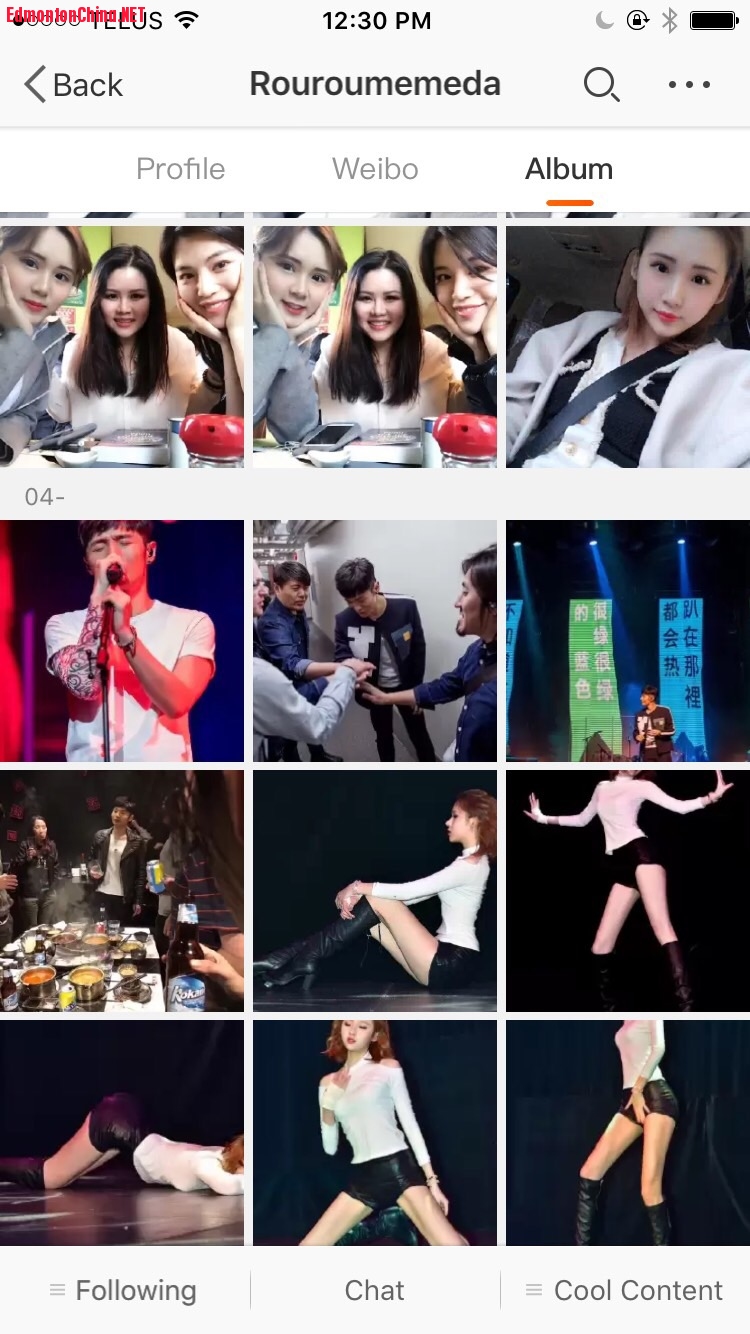Switch to the Profile tab
Screen dimensions: 750x1334
pos(180,169)
